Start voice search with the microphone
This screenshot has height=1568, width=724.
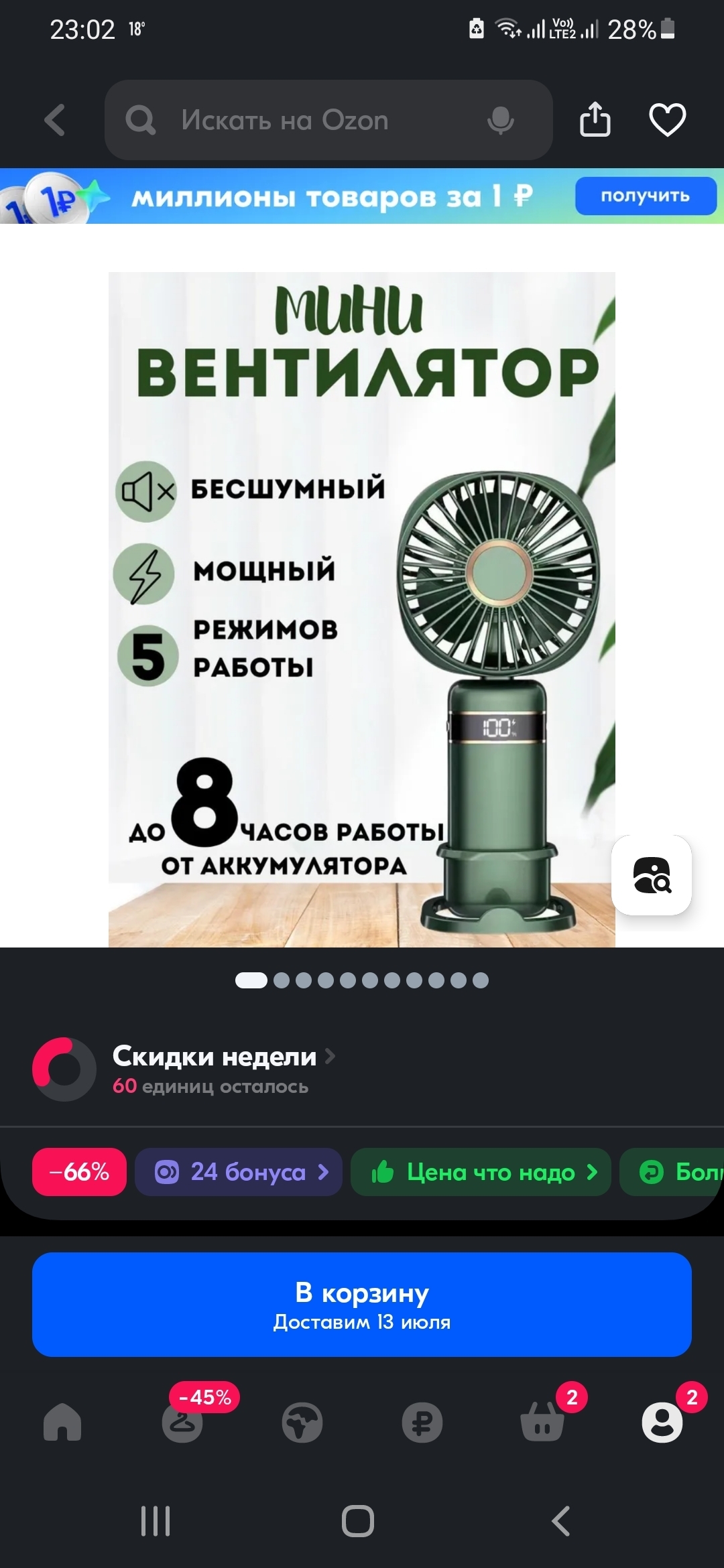[x=500, y=121]
